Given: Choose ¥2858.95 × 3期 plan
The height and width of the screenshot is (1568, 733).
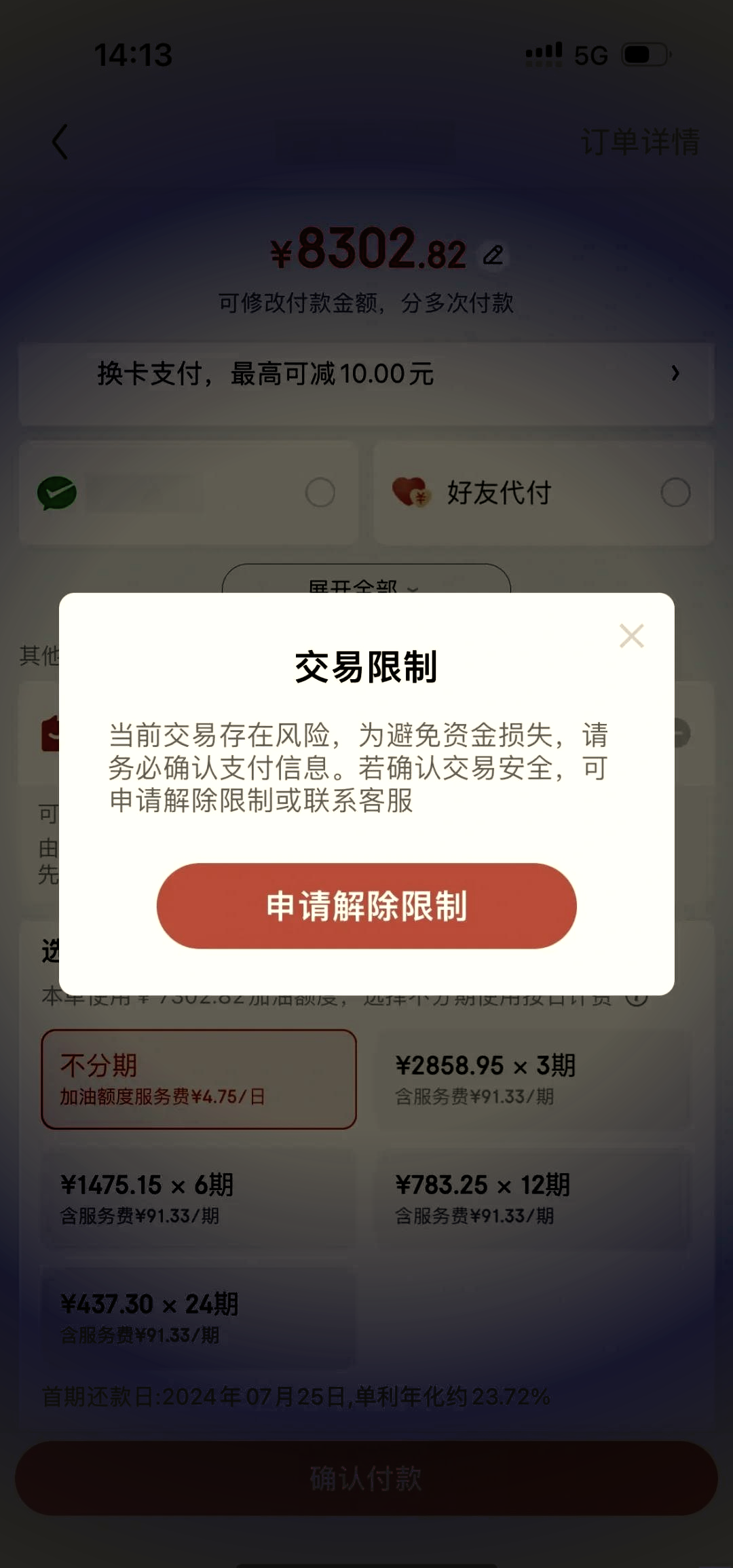Looking at the screenshot, I should coord(533,1079).
